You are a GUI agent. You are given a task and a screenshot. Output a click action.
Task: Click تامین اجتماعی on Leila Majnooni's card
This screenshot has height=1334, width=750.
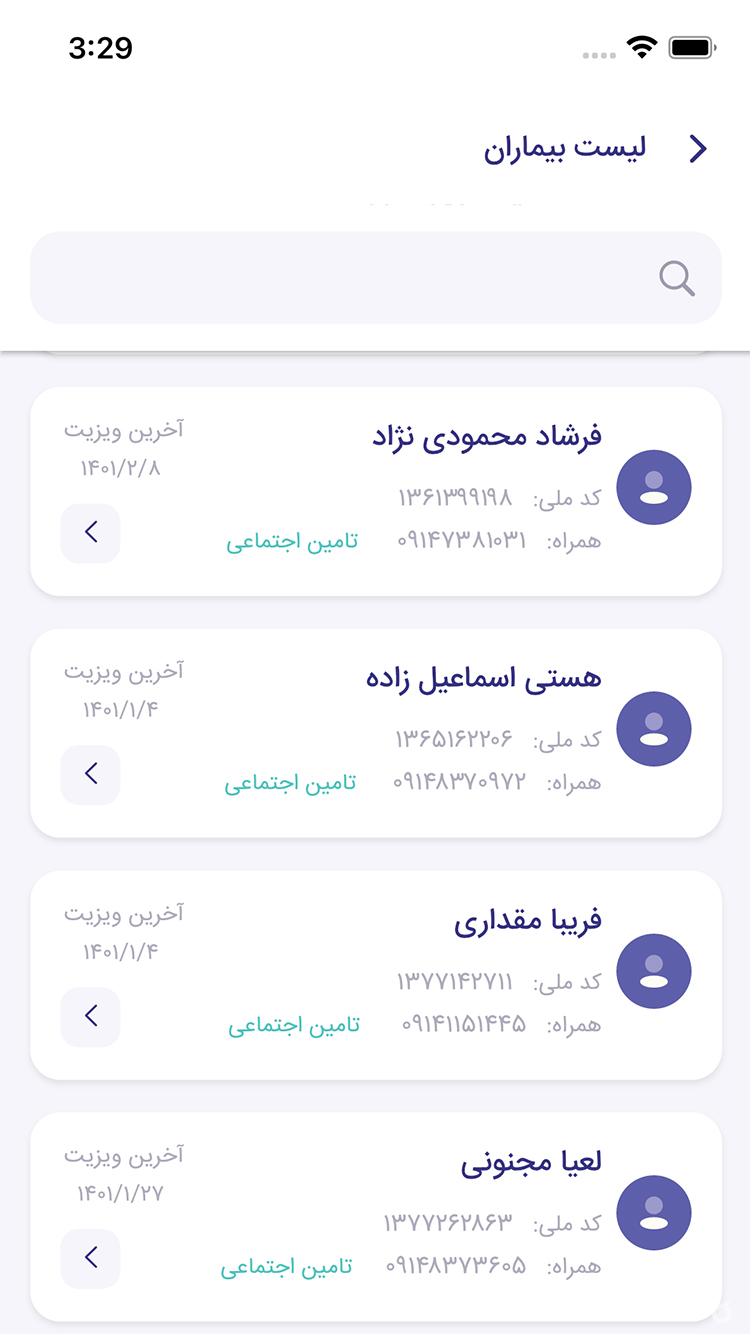point(287,1266)
